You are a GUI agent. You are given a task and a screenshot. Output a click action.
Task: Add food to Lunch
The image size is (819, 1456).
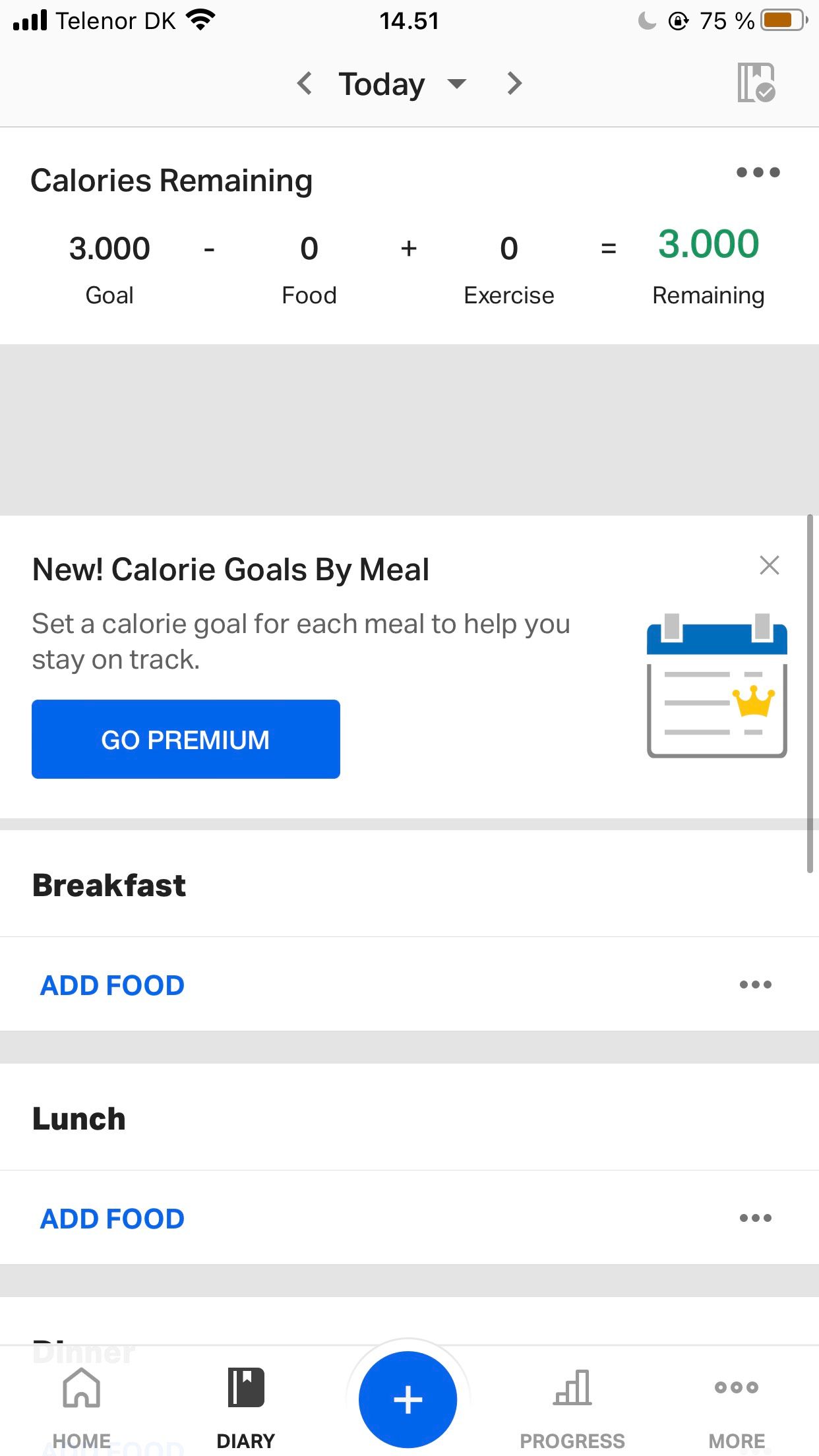click(112, 1217)
